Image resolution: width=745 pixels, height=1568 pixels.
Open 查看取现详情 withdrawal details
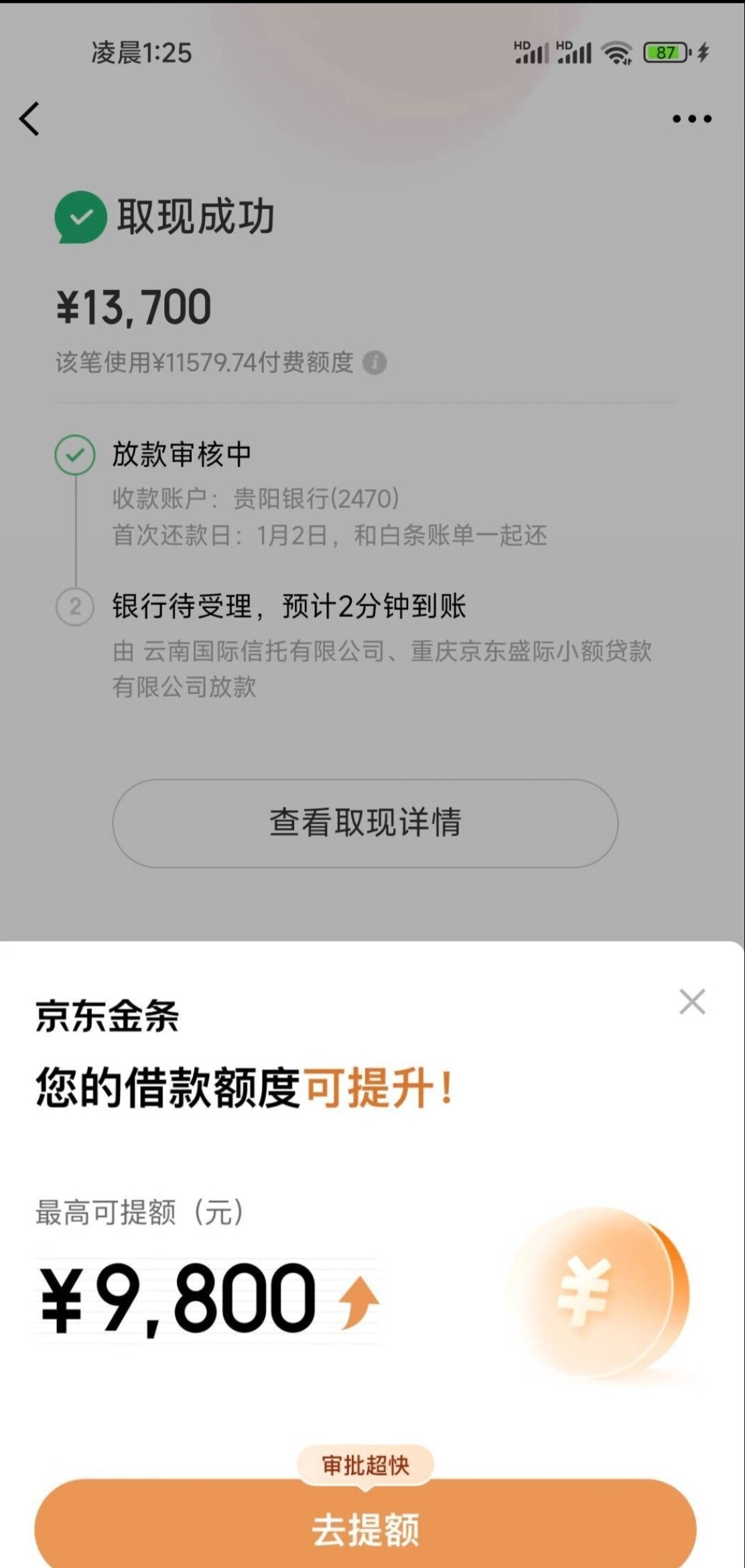click(365, 823)
